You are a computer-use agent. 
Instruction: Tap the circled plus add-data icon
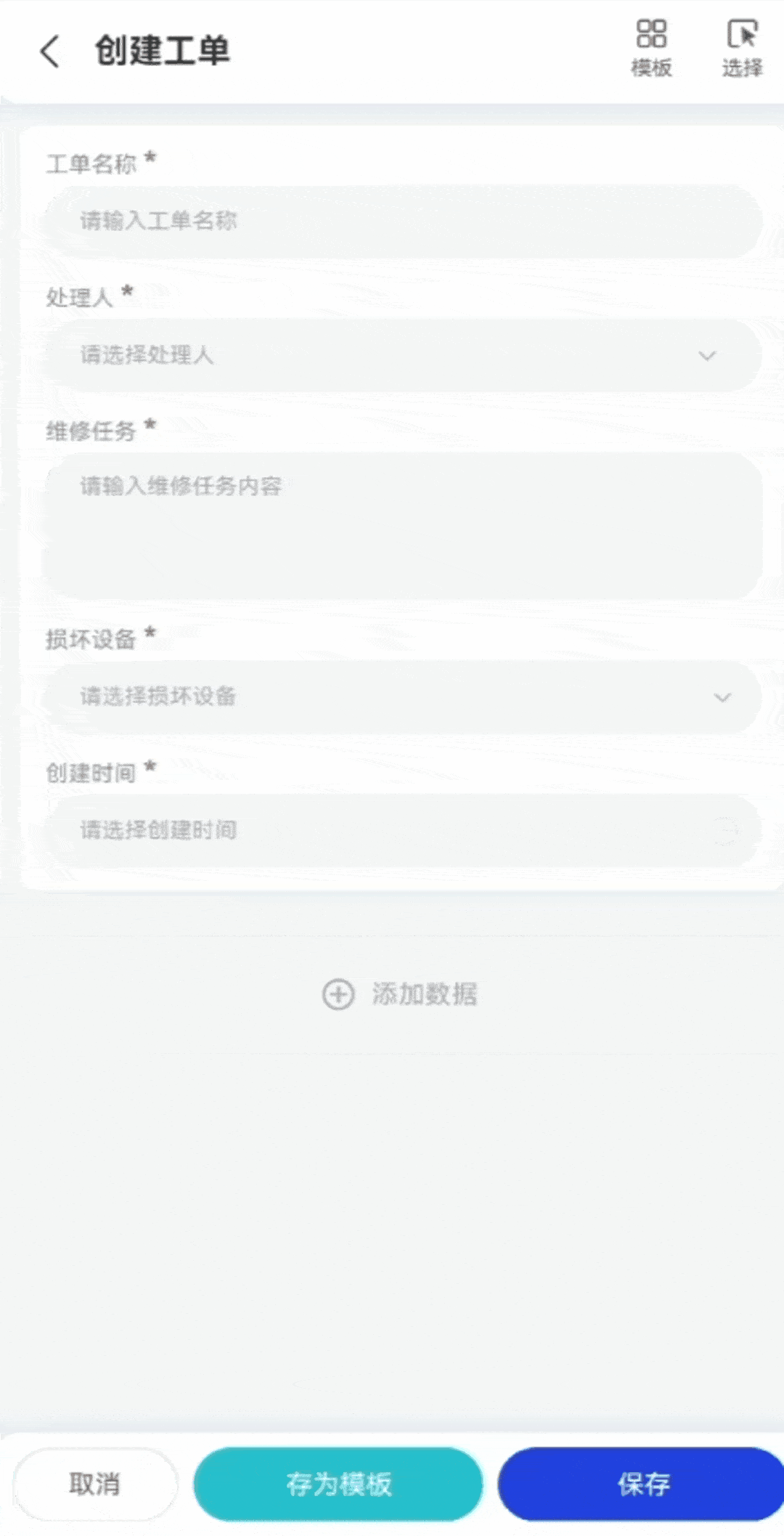pos(338,995)
